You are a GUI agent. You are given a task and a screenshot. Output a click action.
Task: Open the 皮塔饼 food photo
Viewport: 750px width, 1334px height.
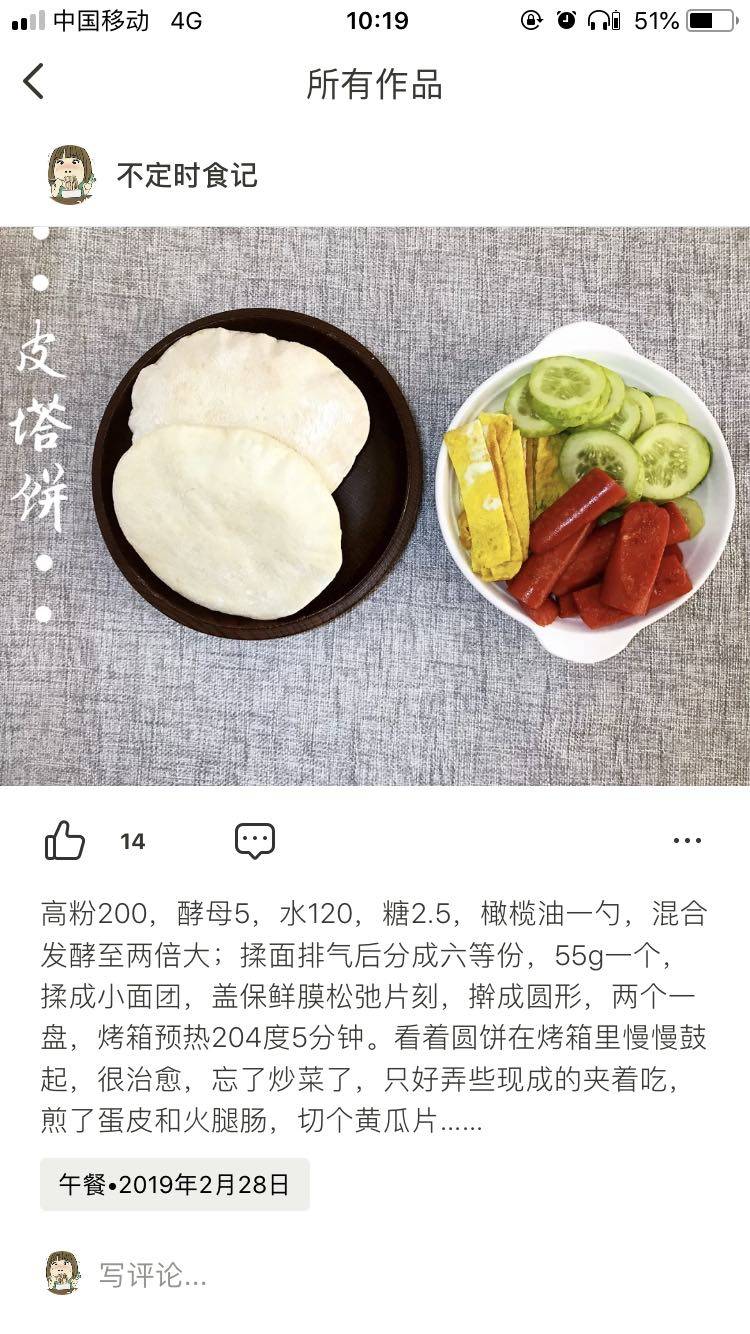375,506
